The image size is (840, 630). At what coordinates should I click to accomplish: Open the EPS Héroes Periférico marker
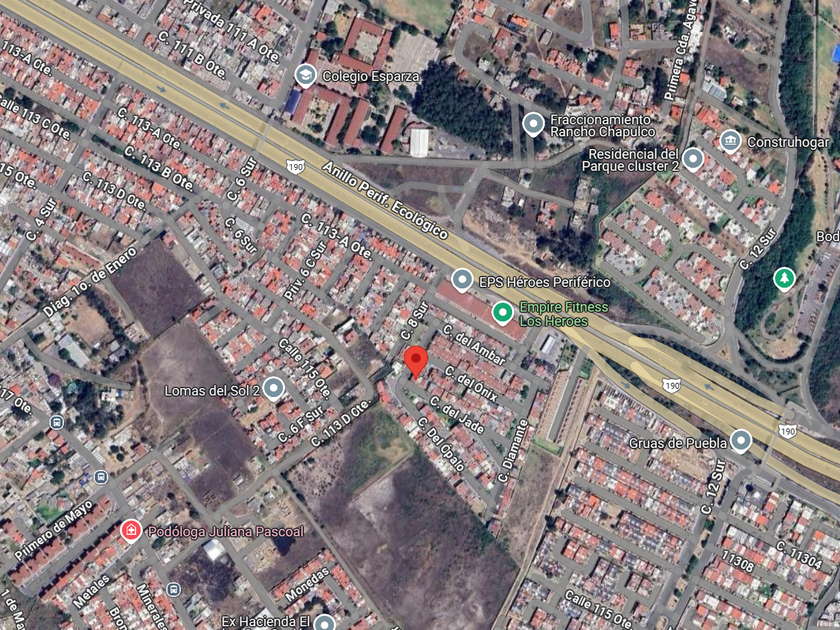(x=462, y=281)
